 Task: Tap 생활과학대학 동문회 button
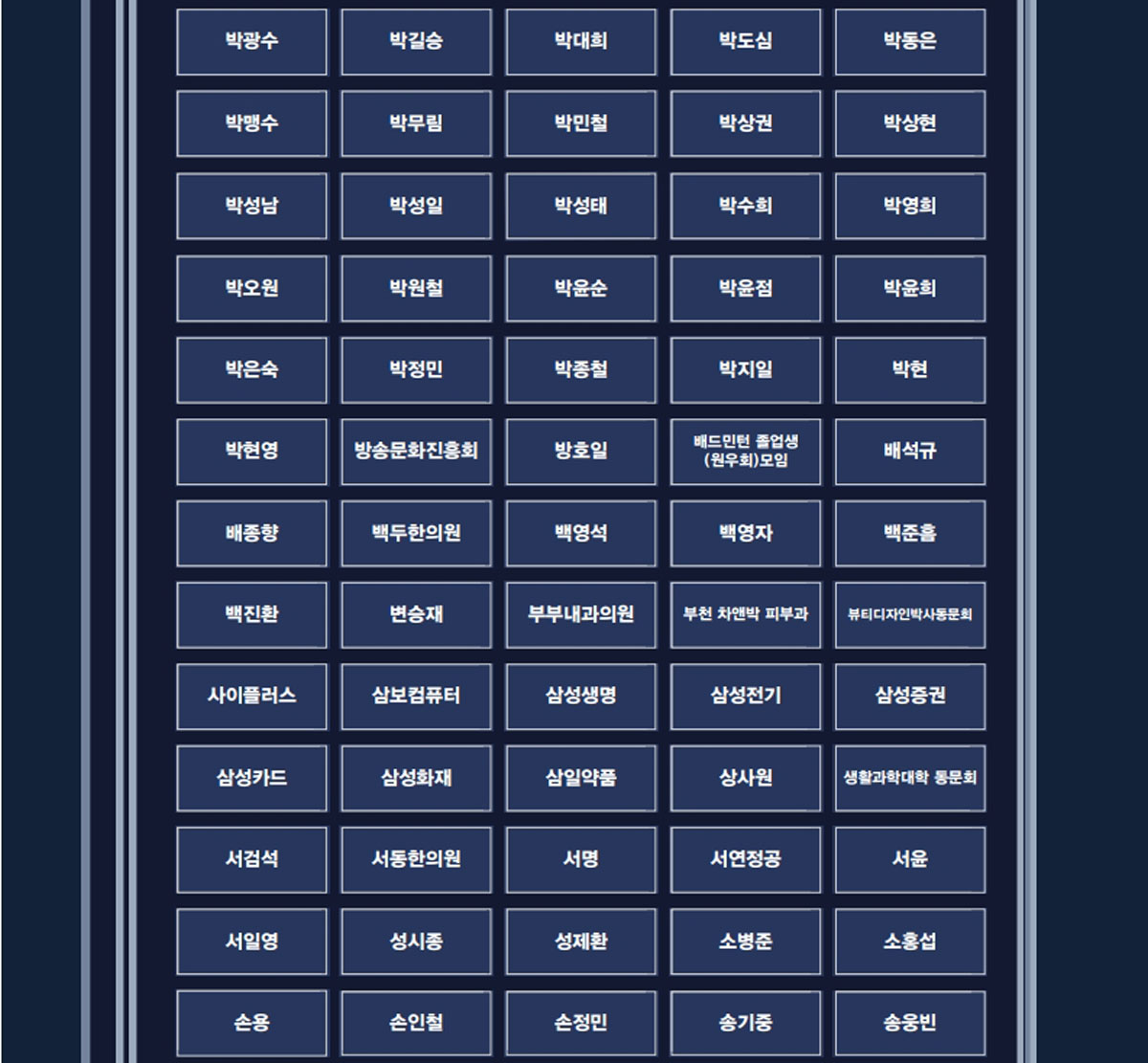point(910,778)
